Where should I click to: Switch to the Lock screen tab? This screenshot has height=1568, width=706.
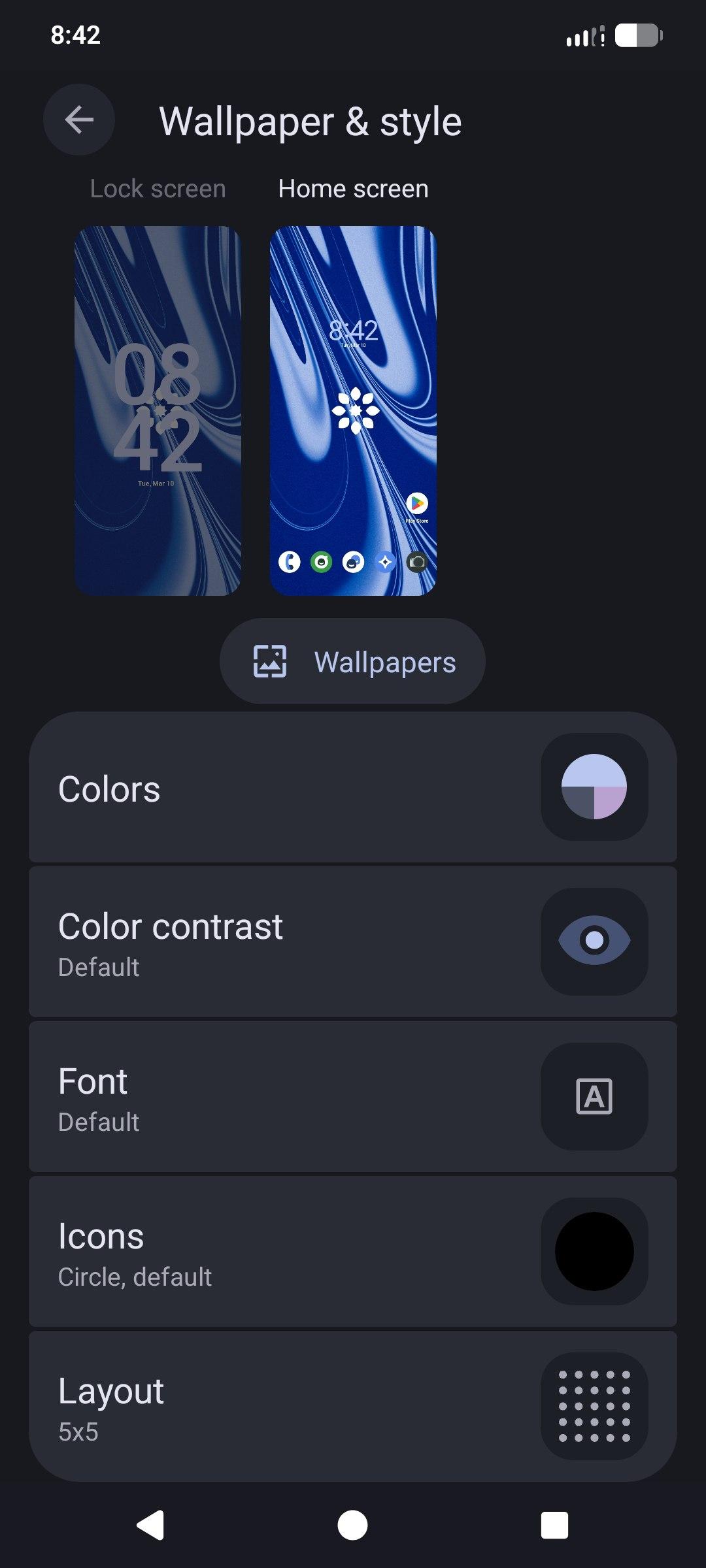pyautogui.click(x=158, y=189)
